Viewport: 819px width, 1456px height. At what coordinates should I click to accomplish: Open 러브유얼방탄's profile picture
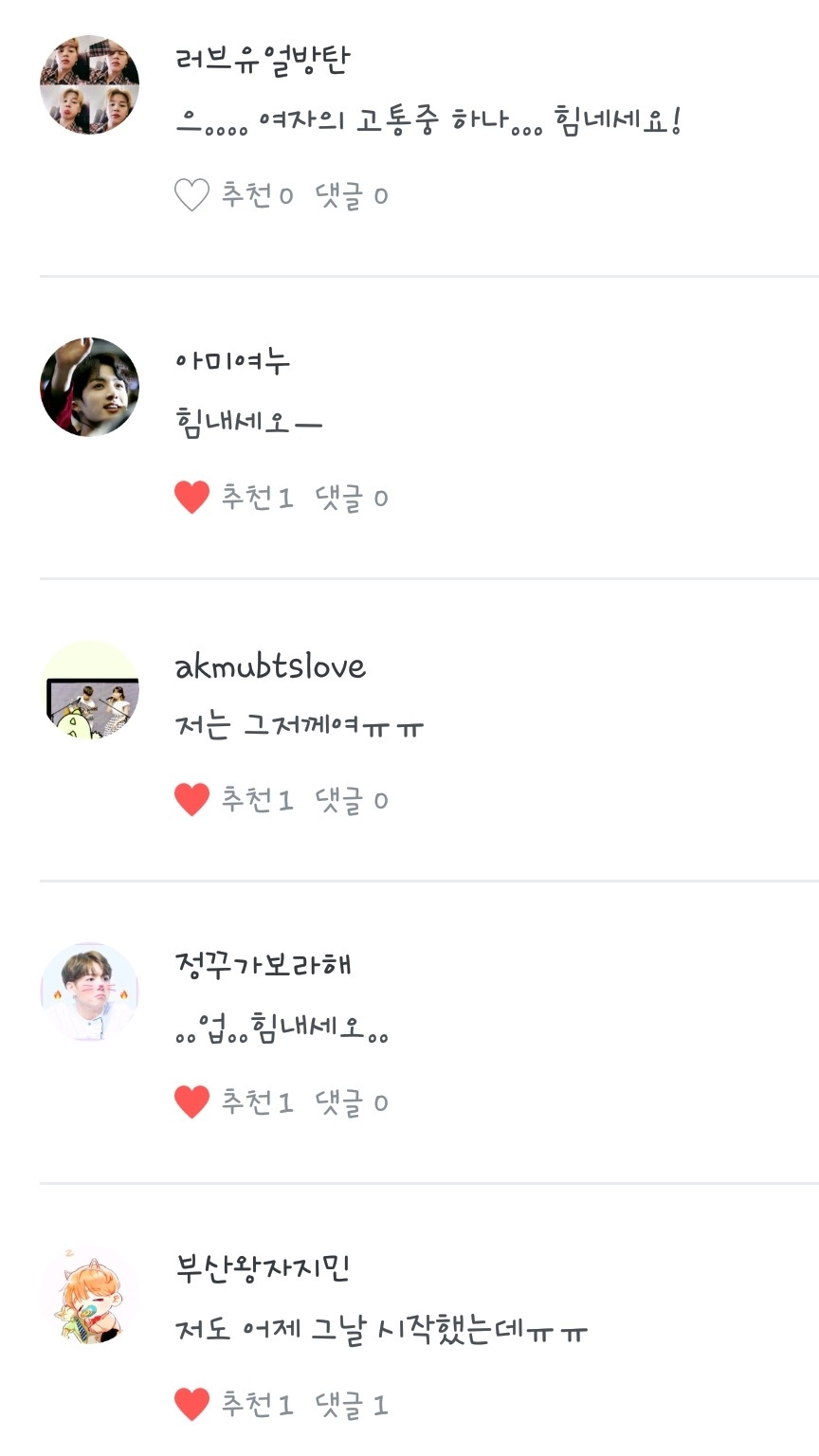point(90,85)
